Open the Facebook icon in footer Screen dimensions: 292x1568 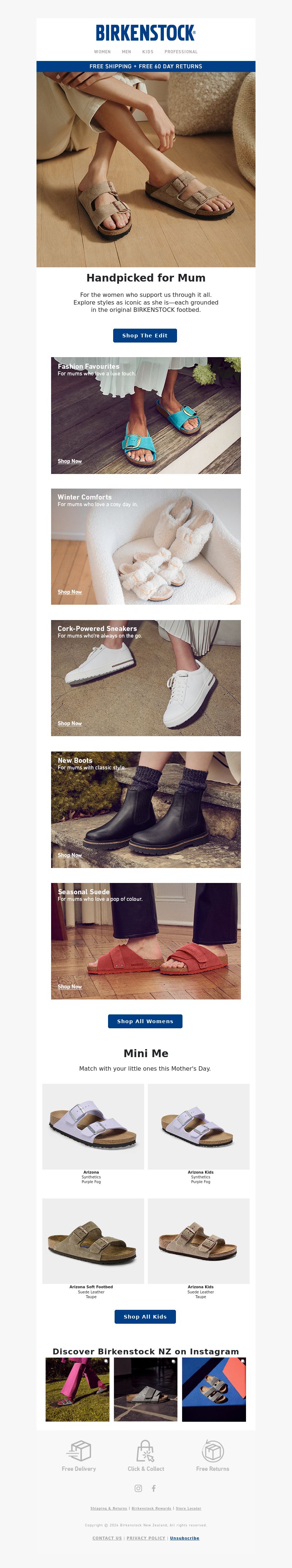[153, 1488]
